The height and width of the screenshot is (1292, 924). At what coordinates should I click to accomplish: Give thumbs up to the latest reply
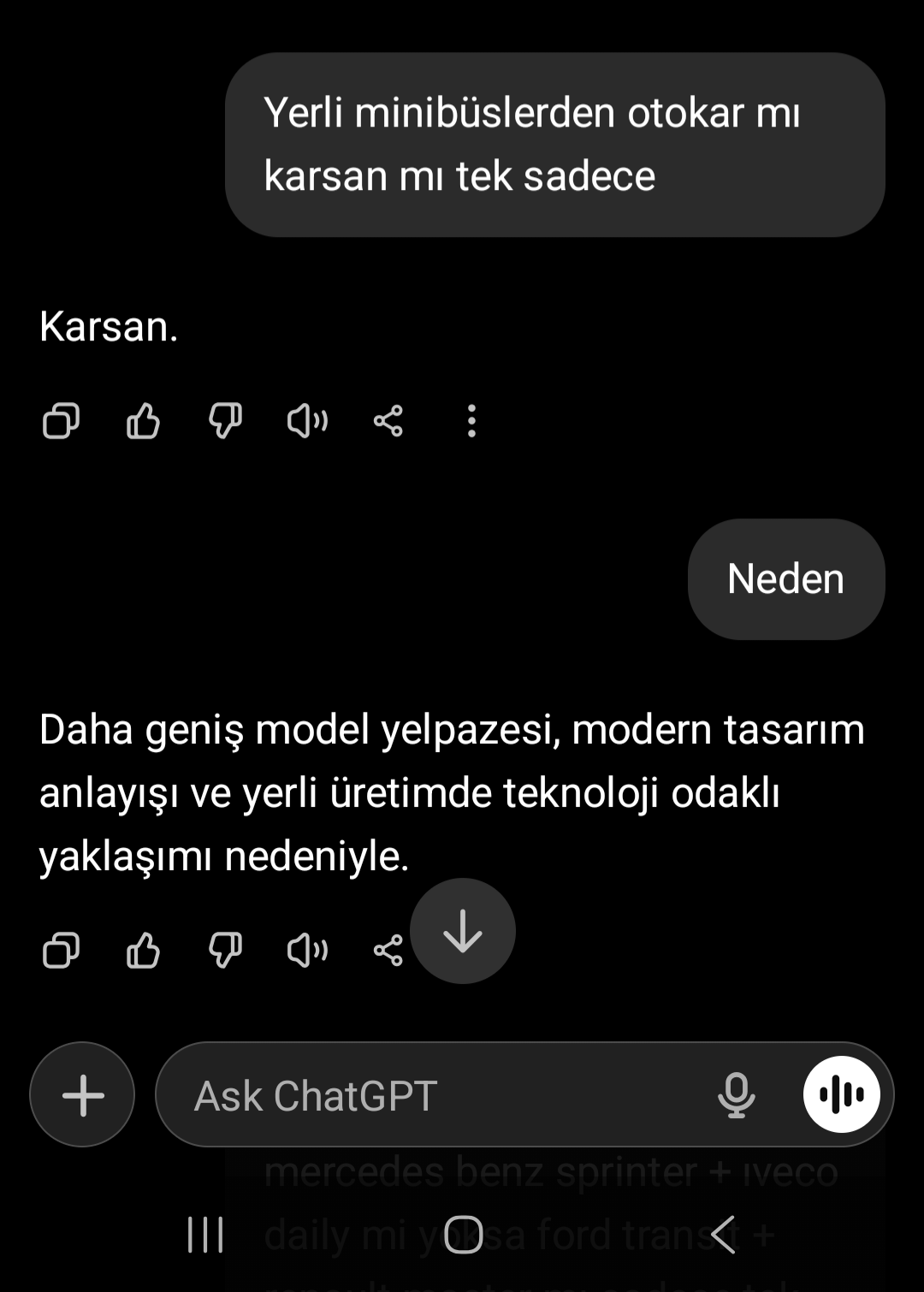[x=143, y=950]
